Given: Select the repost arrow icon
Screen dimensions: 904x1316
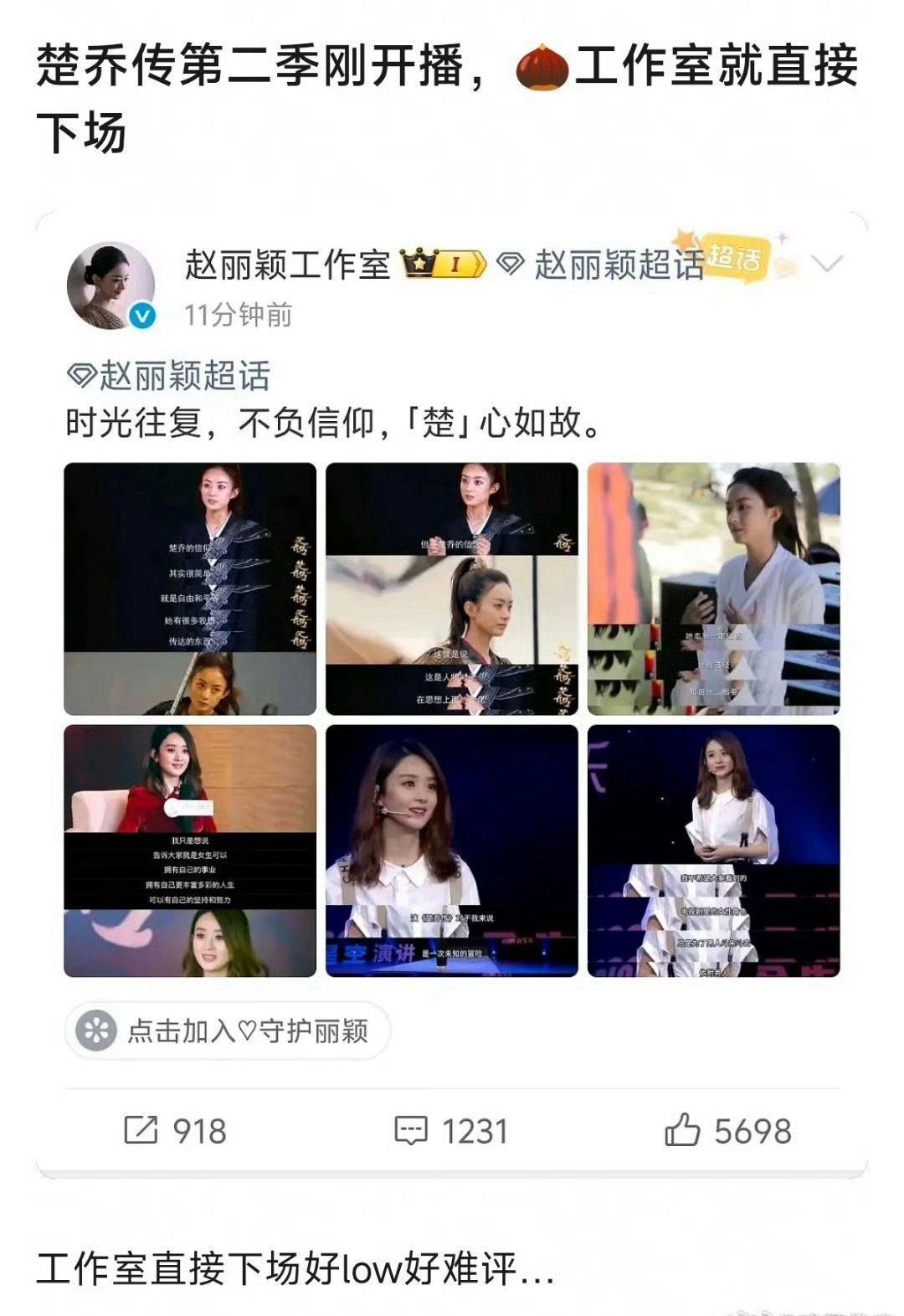Looking at the screenshot, I should click(x=141, y=1128).
